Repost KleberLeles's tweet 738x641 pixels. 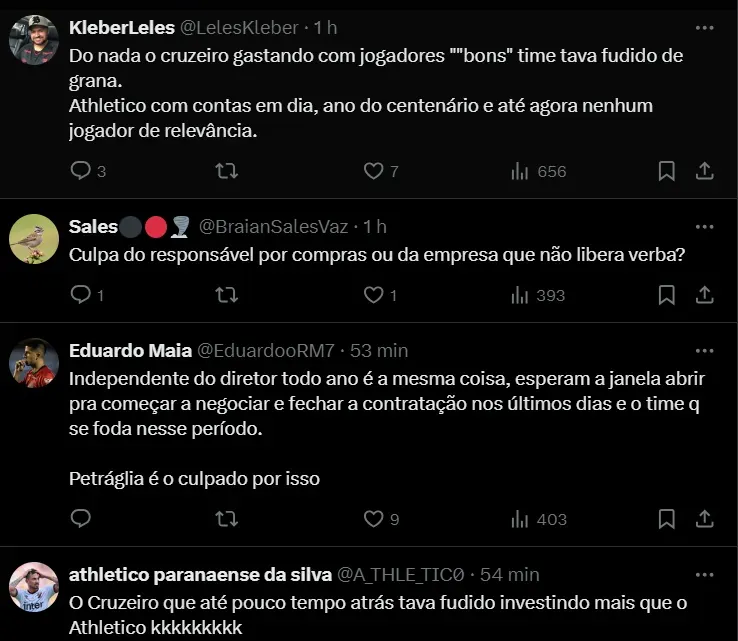click(x=227, y=171)
